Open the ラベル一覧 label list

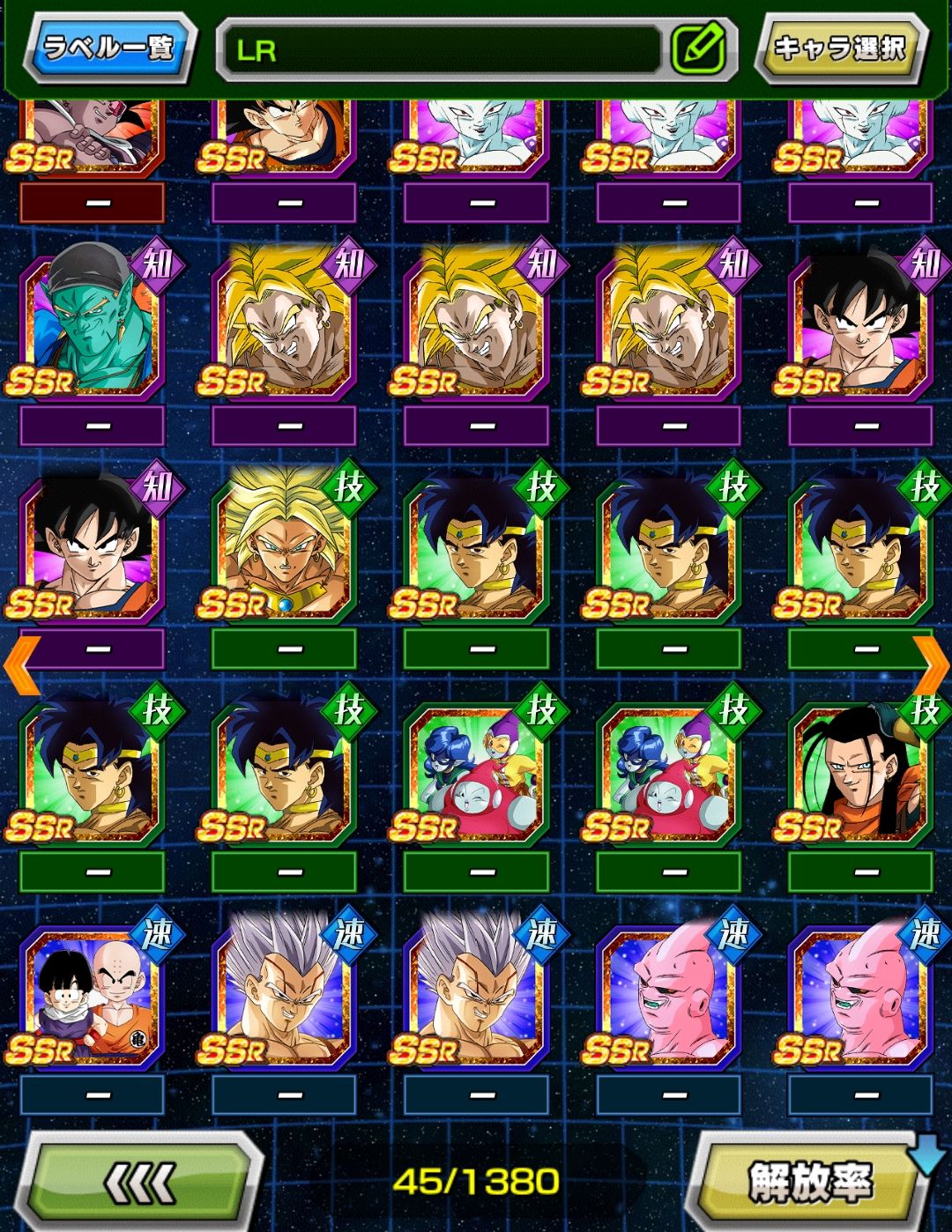[109, 48]
